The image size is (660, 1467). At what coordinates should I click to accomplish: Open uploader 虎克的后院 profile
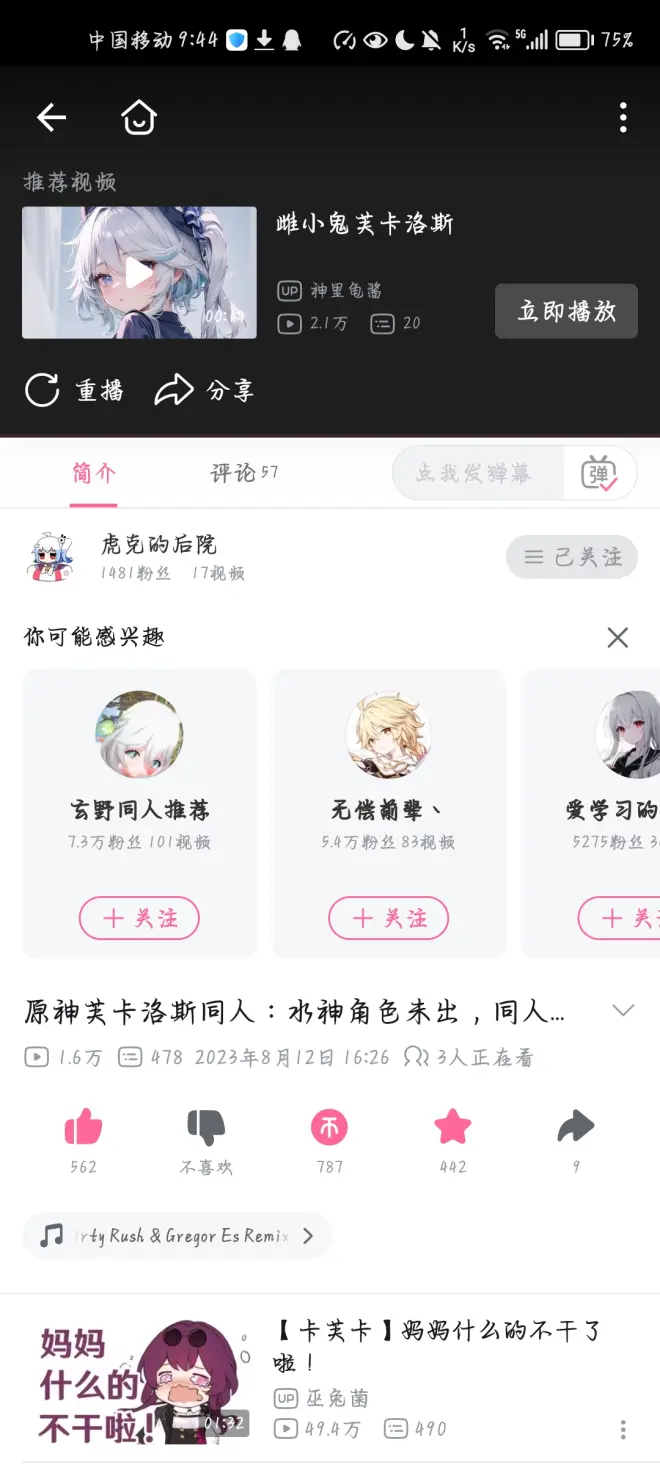[x=158, y=545]
